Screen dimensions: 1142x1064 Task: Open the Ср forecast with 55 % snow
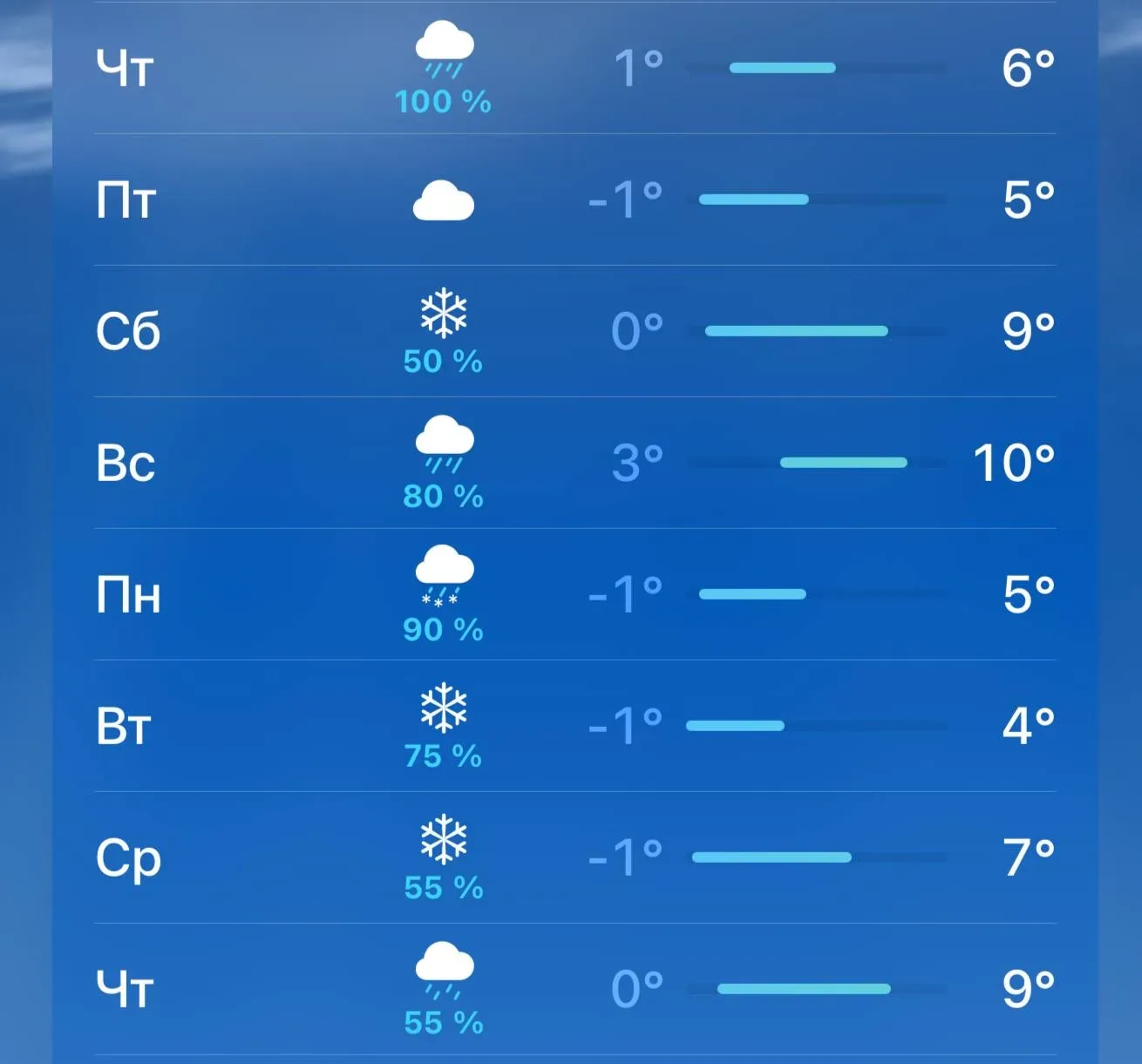point(574,857)
